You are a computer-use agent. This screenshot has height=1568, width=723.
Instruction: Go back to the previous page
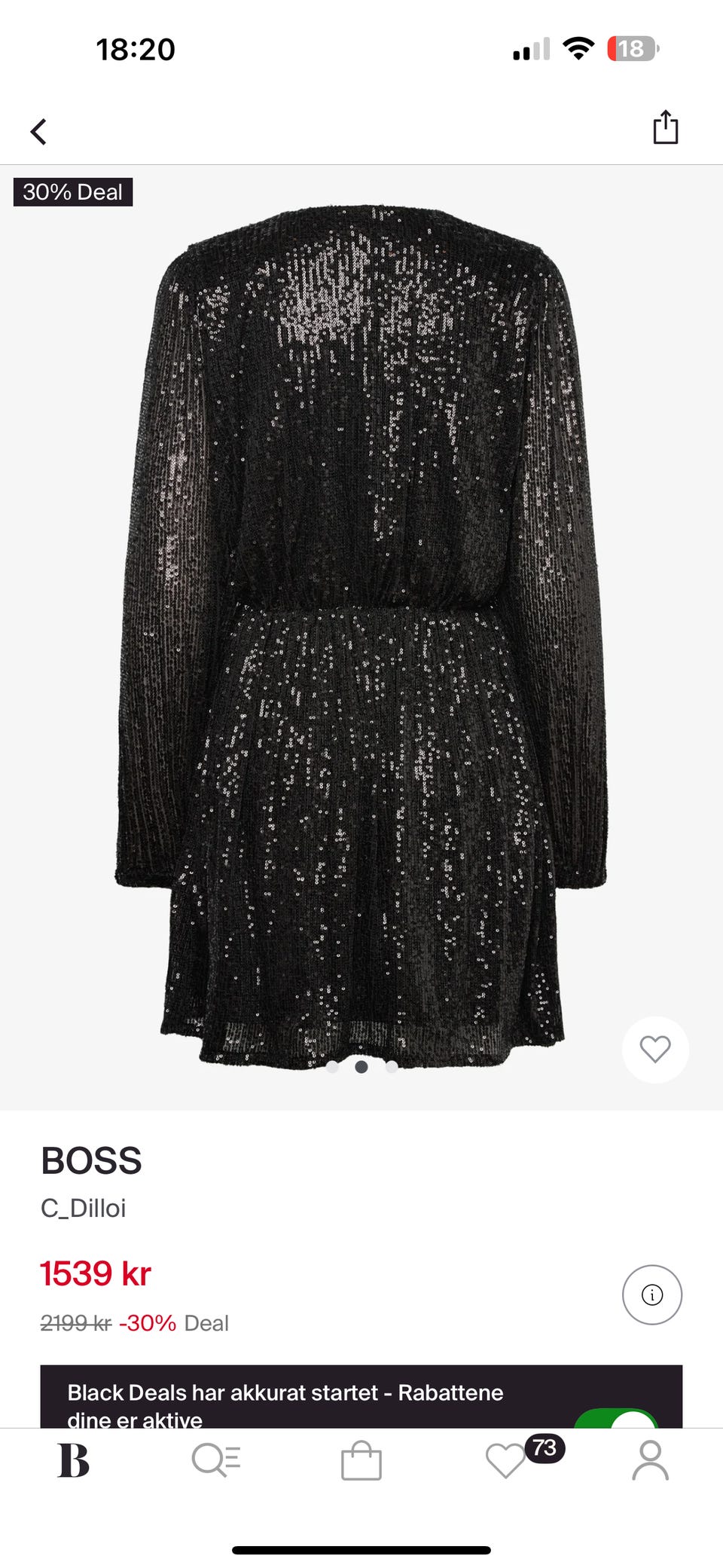(x=39, y=131)
